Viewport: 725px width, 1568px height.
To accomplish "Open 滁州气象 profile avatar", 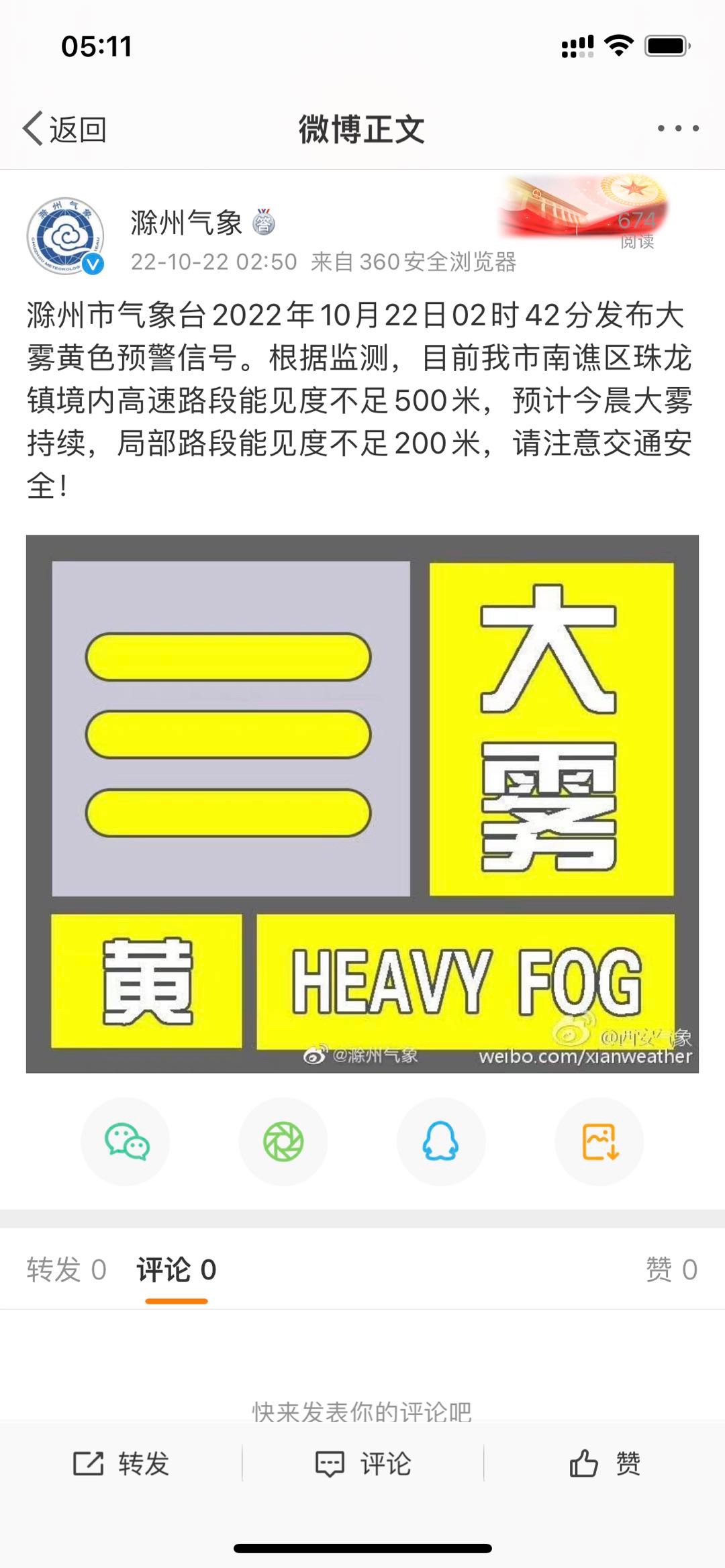I will click(x=65, y=236).
